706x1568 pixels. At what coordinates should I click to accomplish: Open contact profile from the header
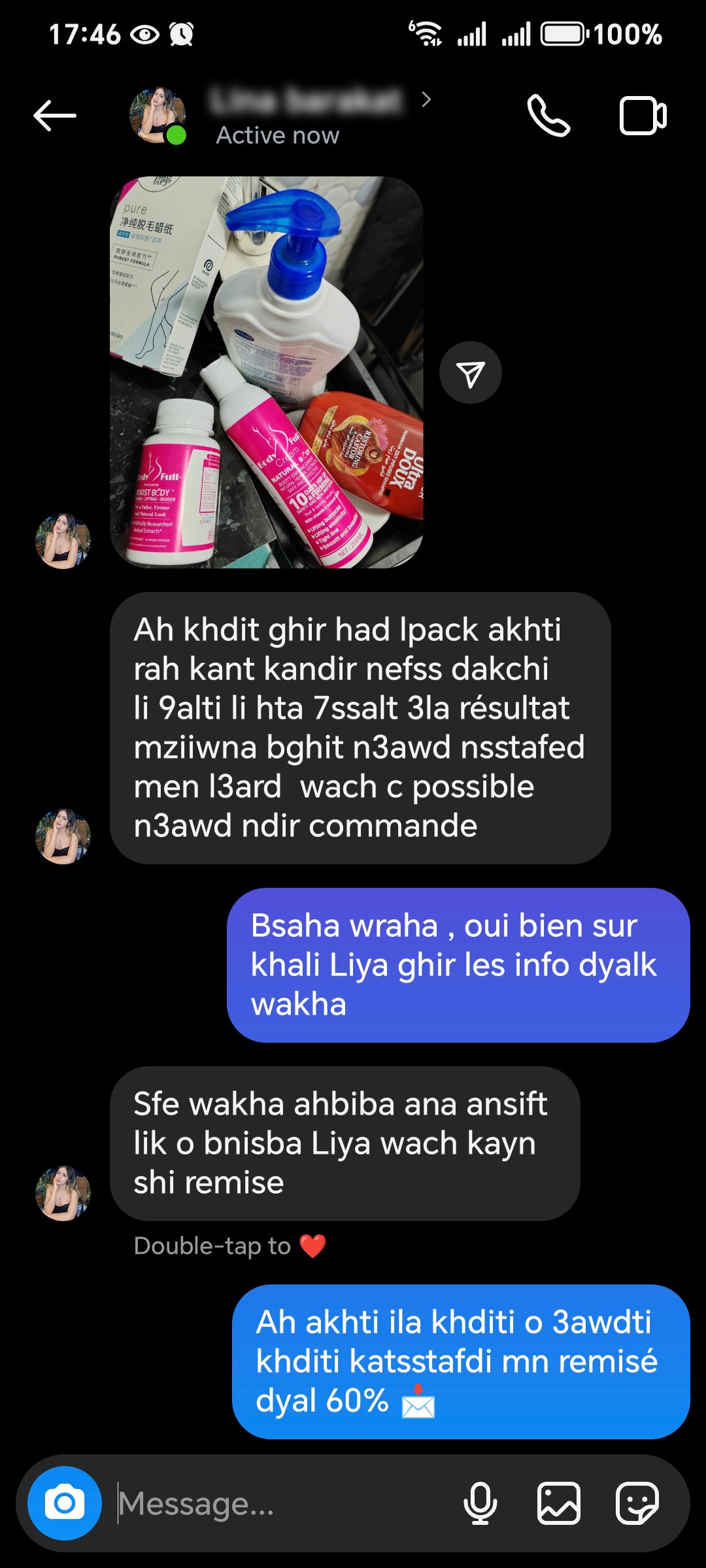306,116
